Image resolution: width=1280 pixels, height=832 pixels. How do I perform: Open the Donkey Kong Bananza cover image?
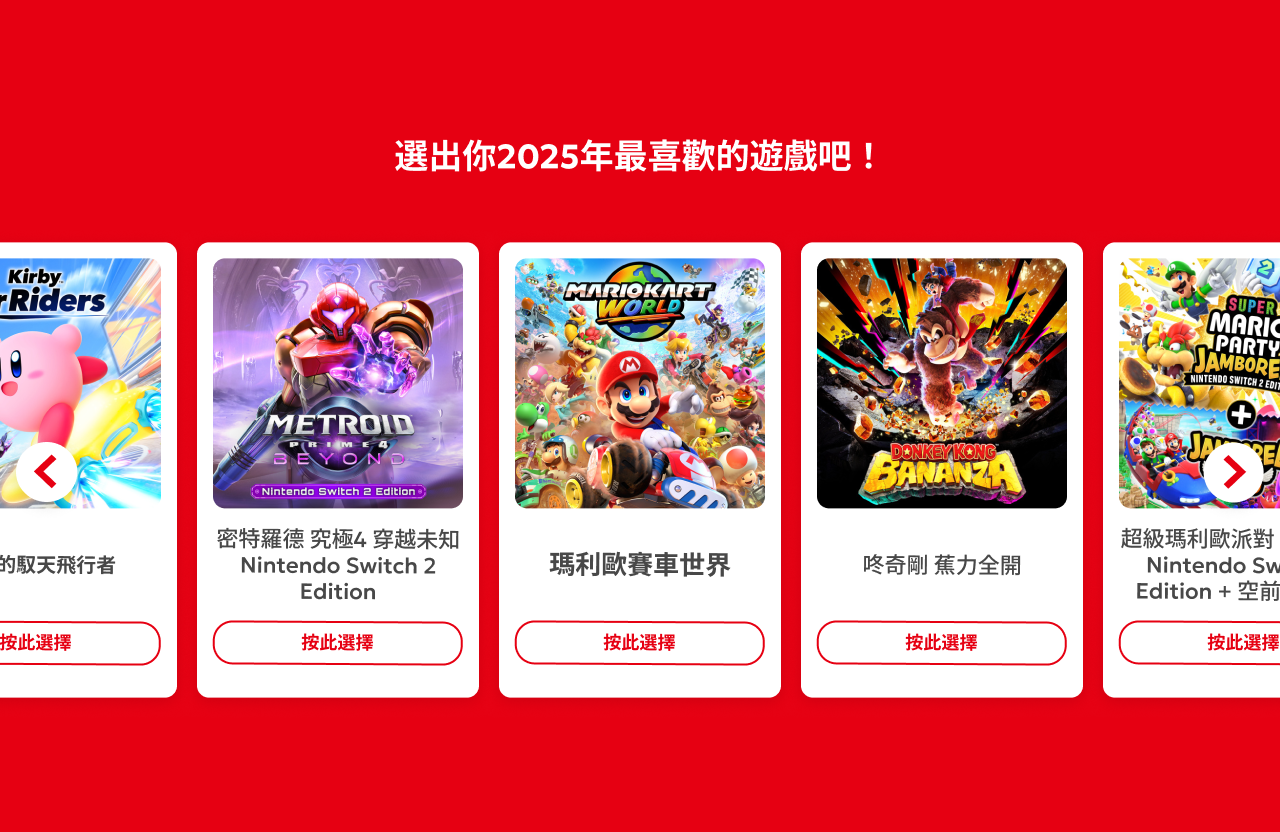[x=942, y=383]
